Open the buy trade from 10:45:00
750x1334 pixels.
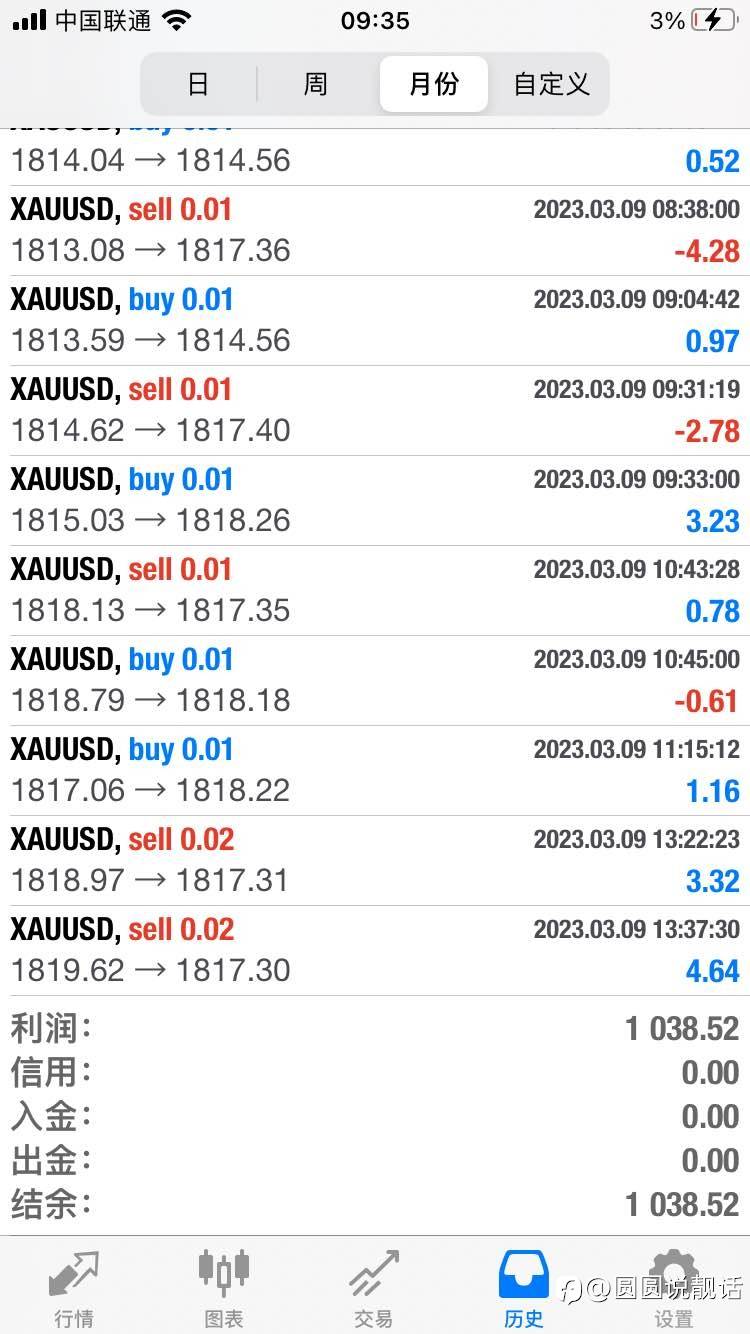(375, 680)
